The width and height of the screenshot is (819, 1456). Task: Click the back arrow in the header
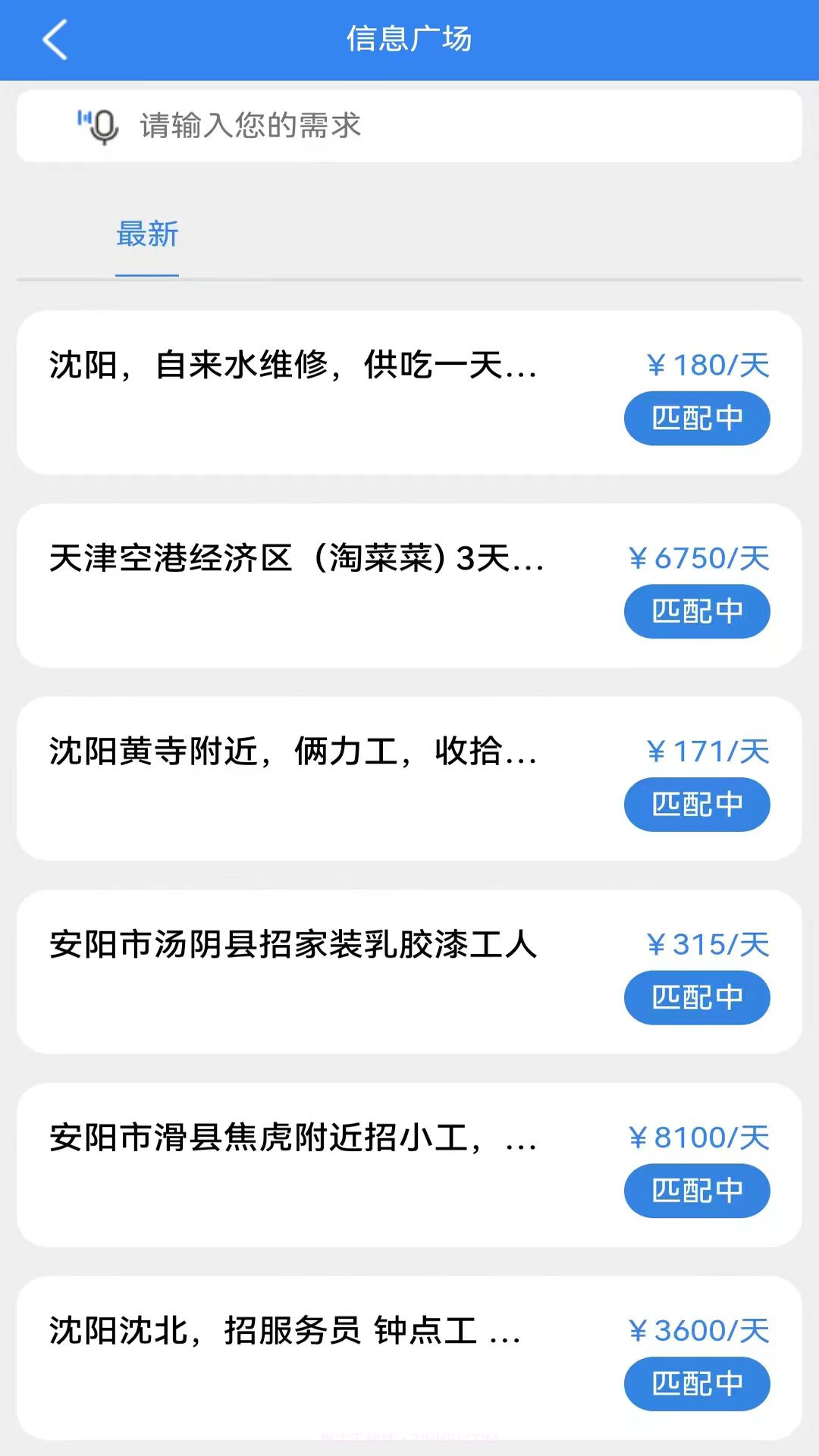pos(54,39)
